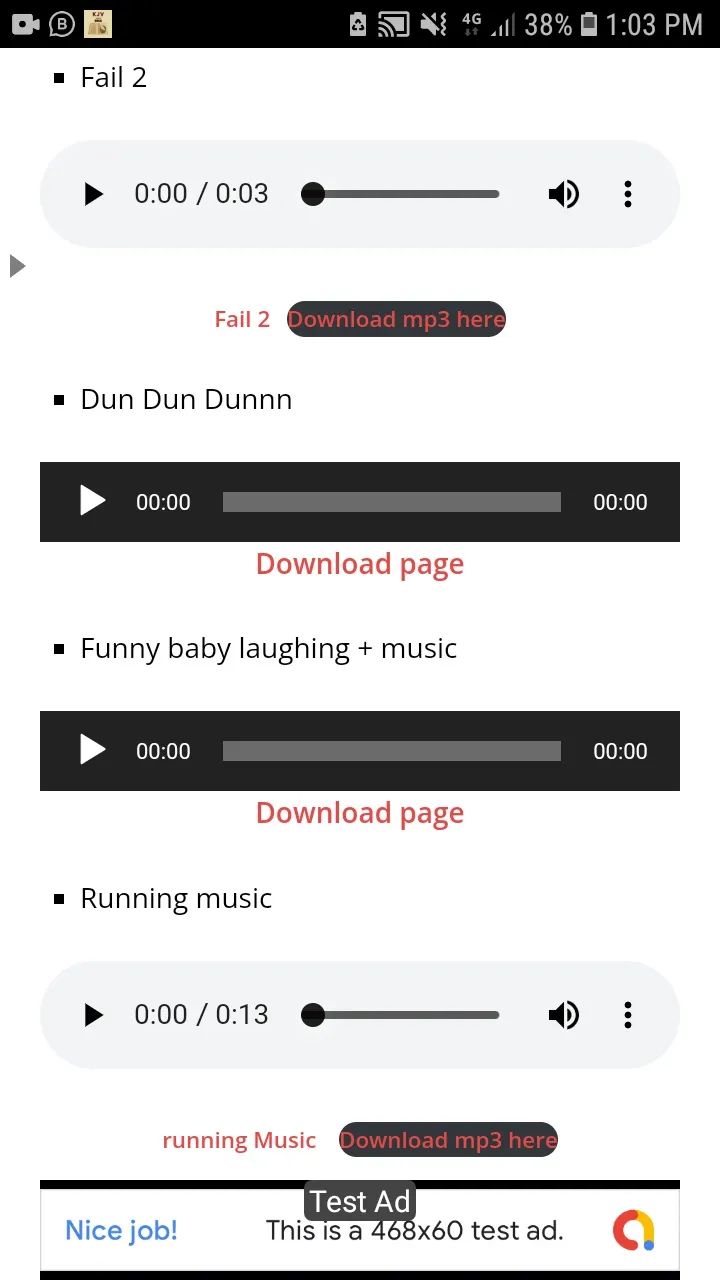Expand the gray side panel arrow on the left
720x1280 pixels.
16,265
